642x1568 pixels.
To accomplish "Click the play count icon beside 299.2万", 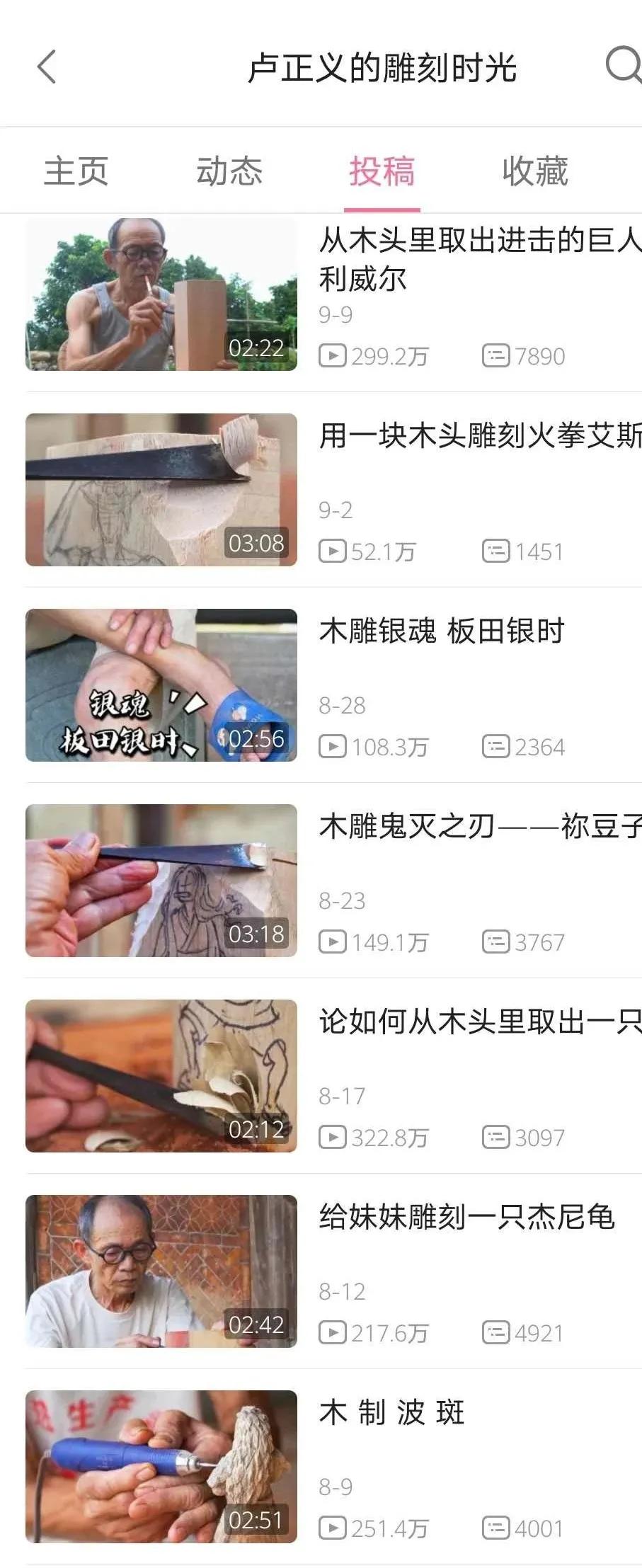I will tap(333, 355).
